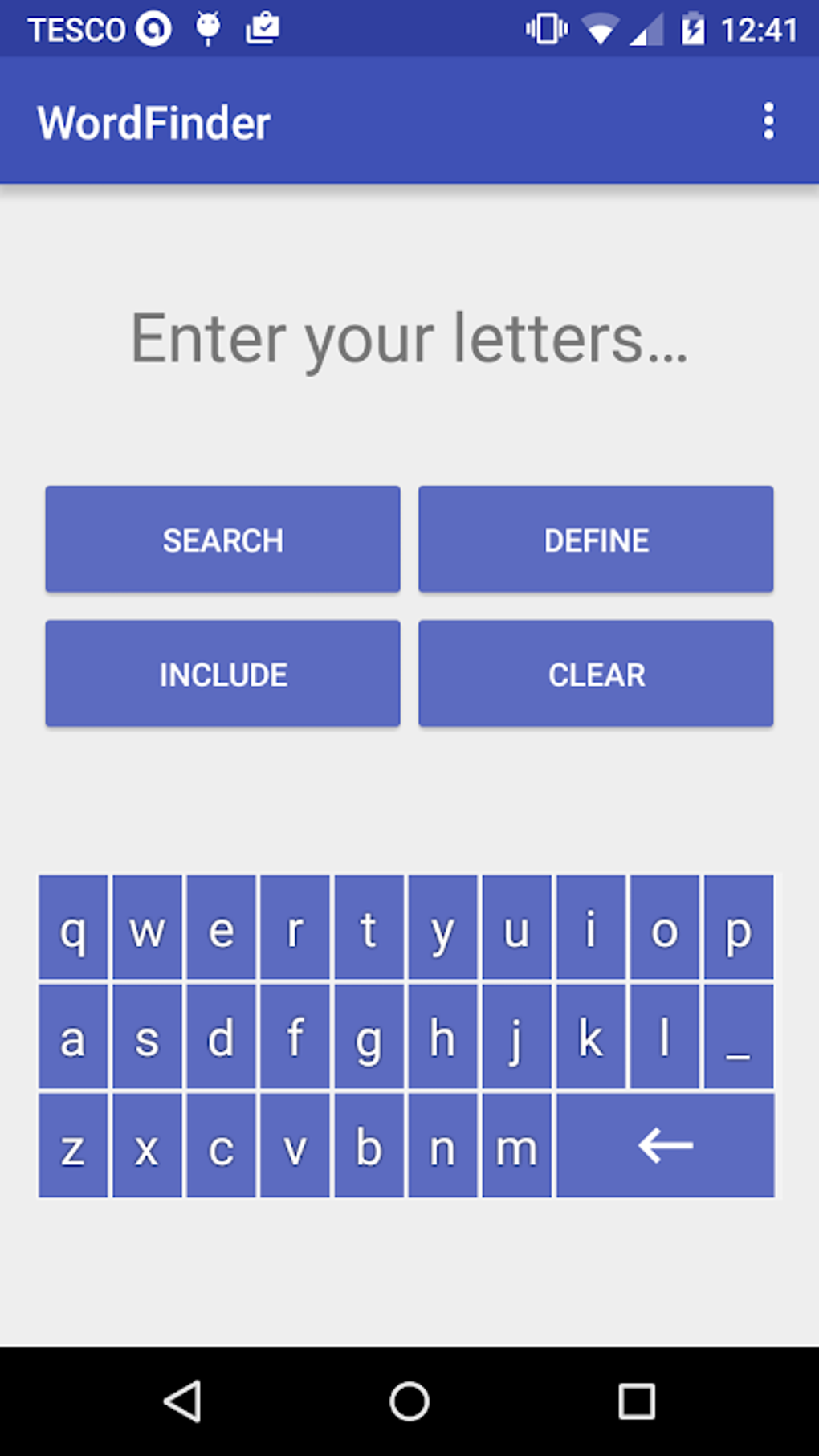819x1456 pixels.
Task: Select the INCLUDE button
Action: coord(222,674)
